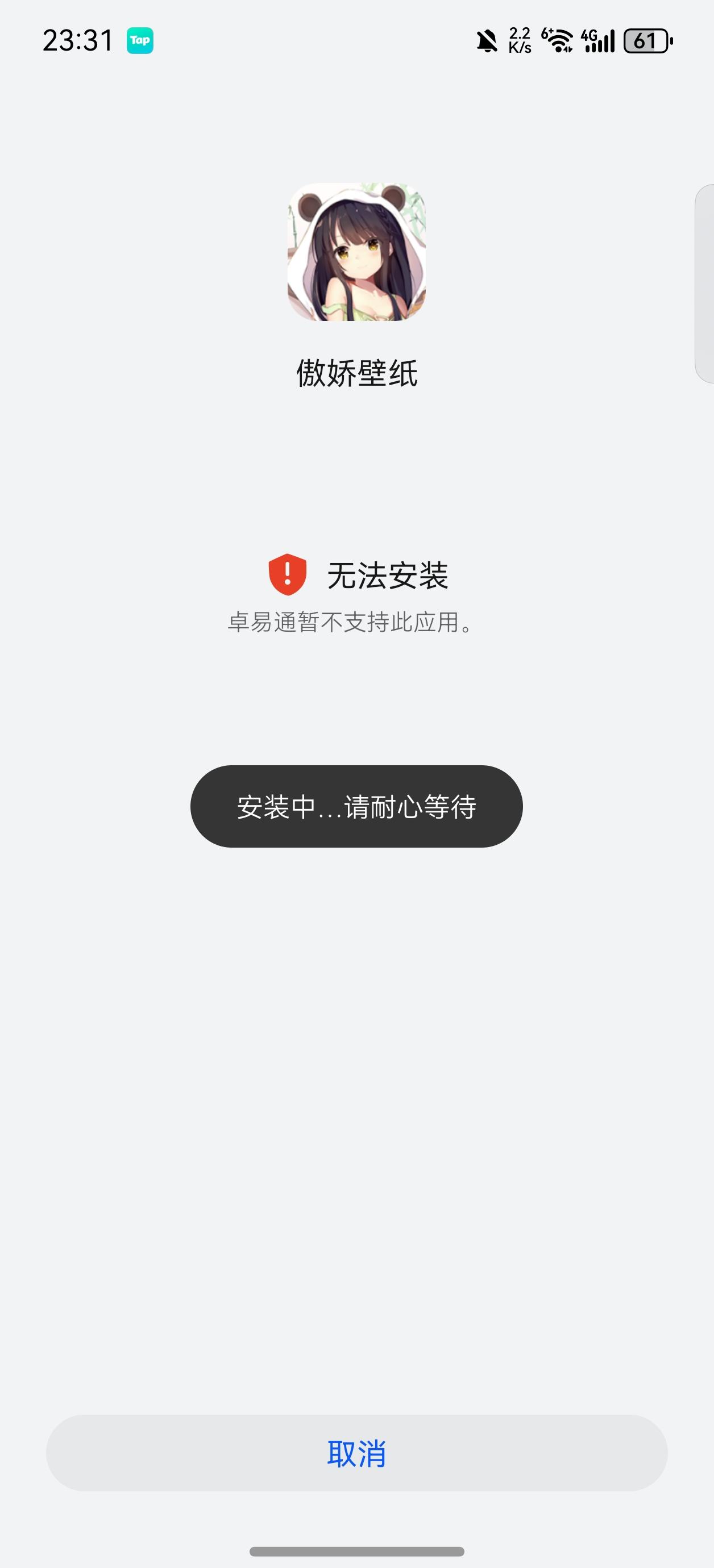Tap the clock showing 23:31
The height and width of the screenshot is (1568, 714).
click(x=77, y=40)
